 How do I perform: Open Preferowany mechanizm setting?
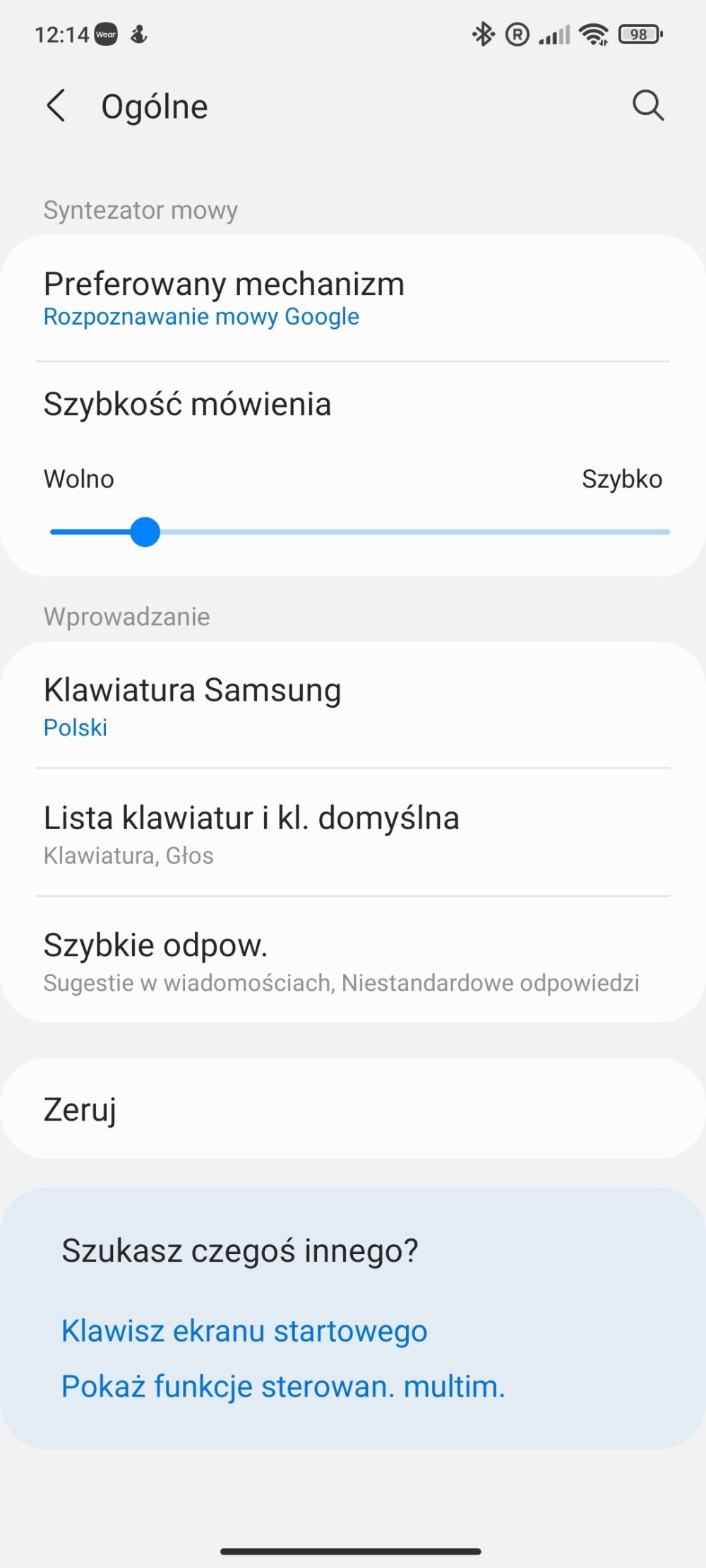pos(353,298)
